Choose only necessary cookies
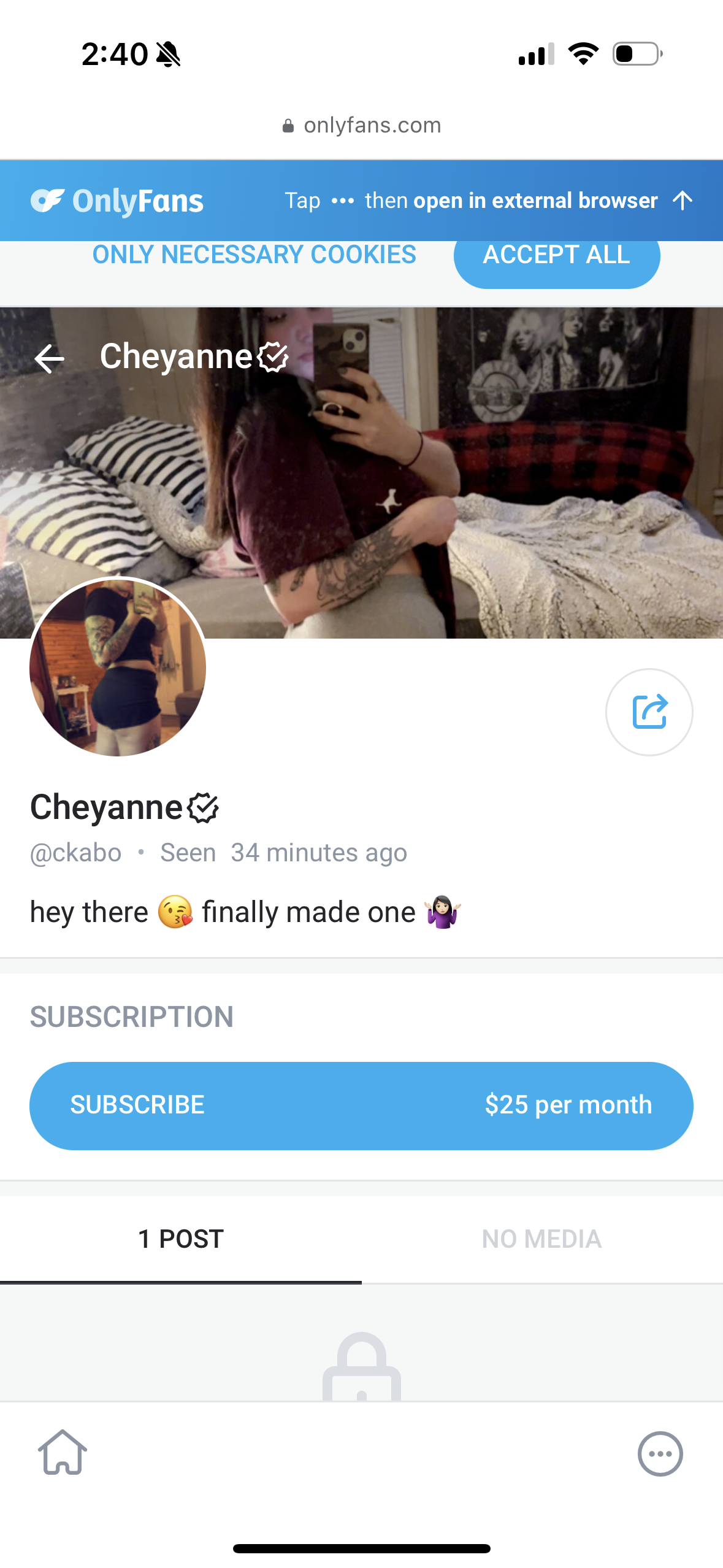 [254, 255]
